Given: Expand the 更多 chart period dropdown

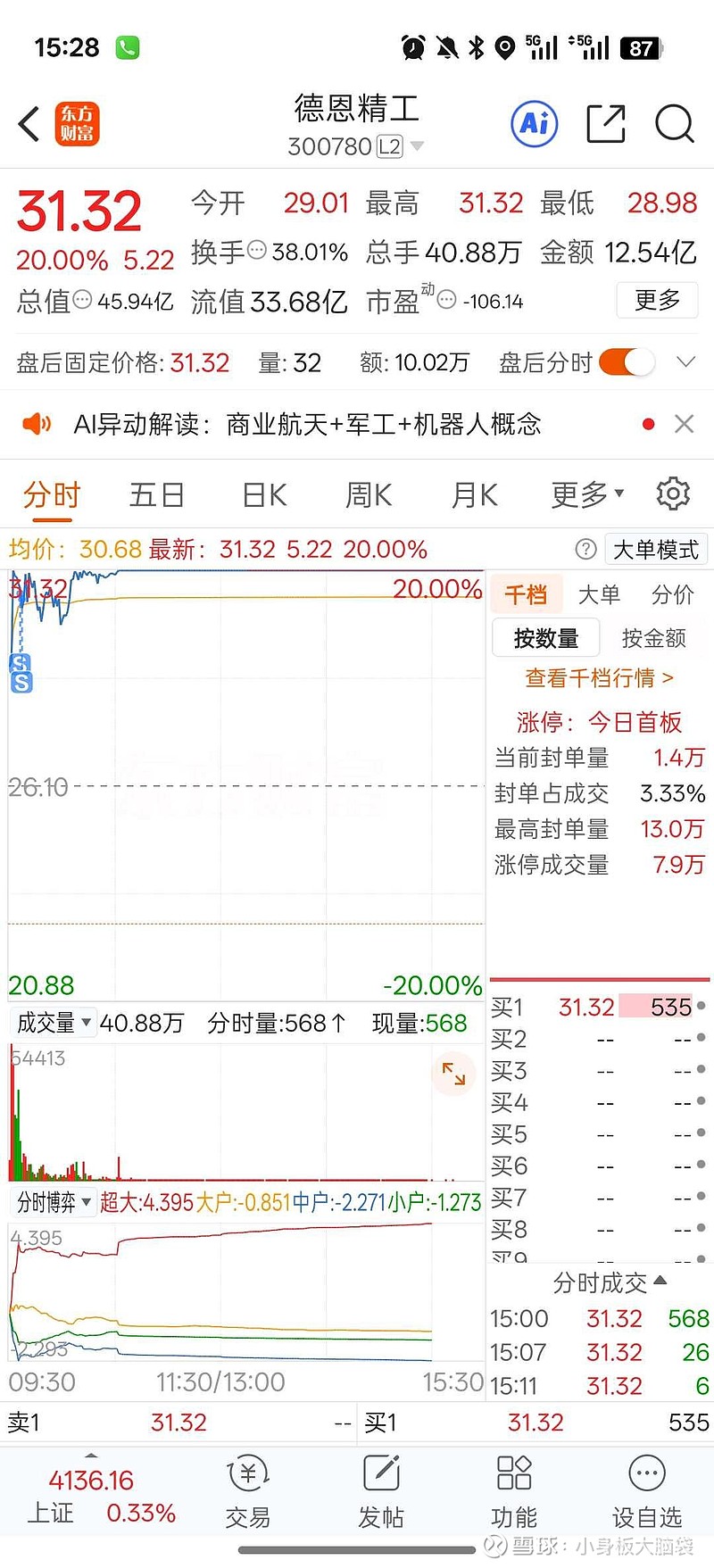Looking at the screenshot, I should [x=585, y=494].
